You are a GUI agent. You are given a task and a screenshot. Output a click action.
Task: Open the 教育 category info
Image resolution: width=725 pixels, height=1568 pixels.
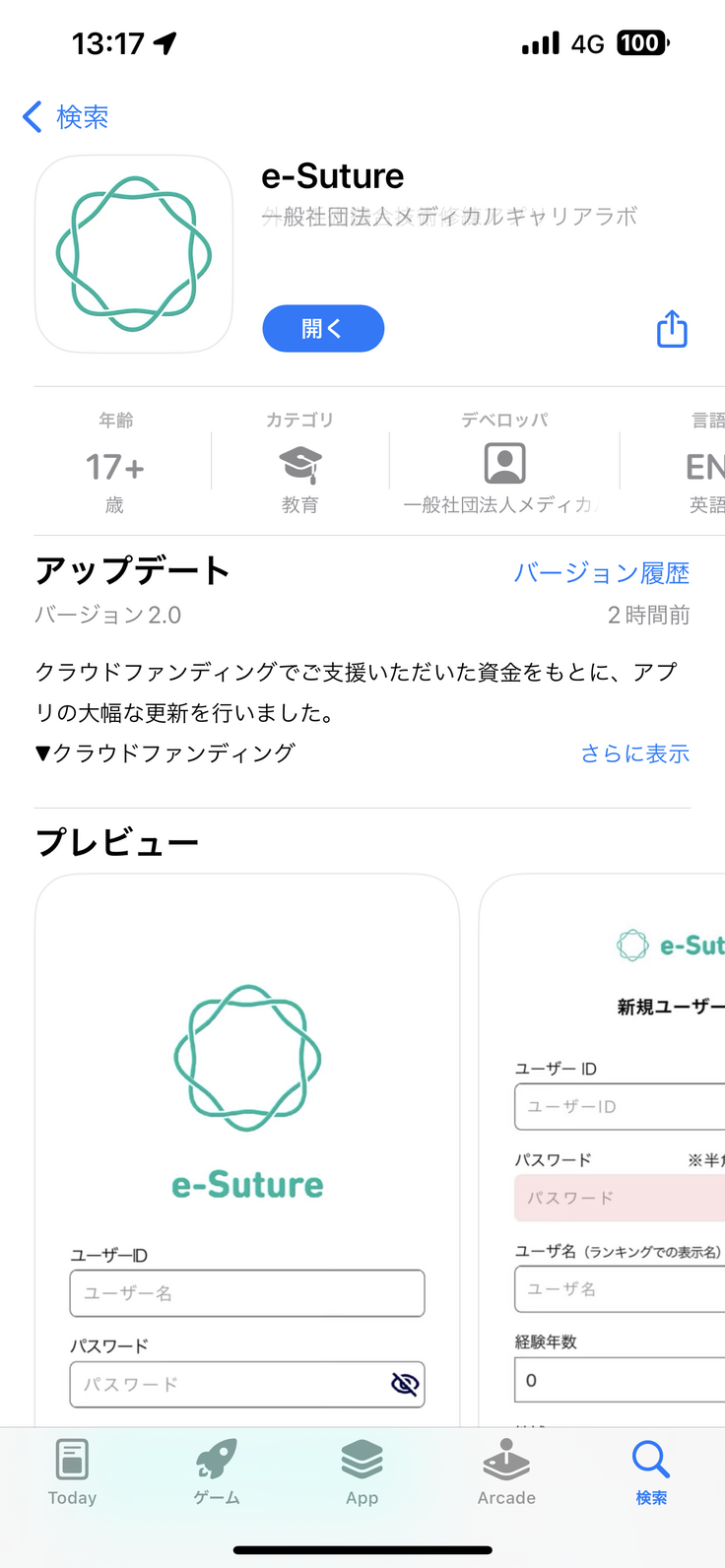299,463
